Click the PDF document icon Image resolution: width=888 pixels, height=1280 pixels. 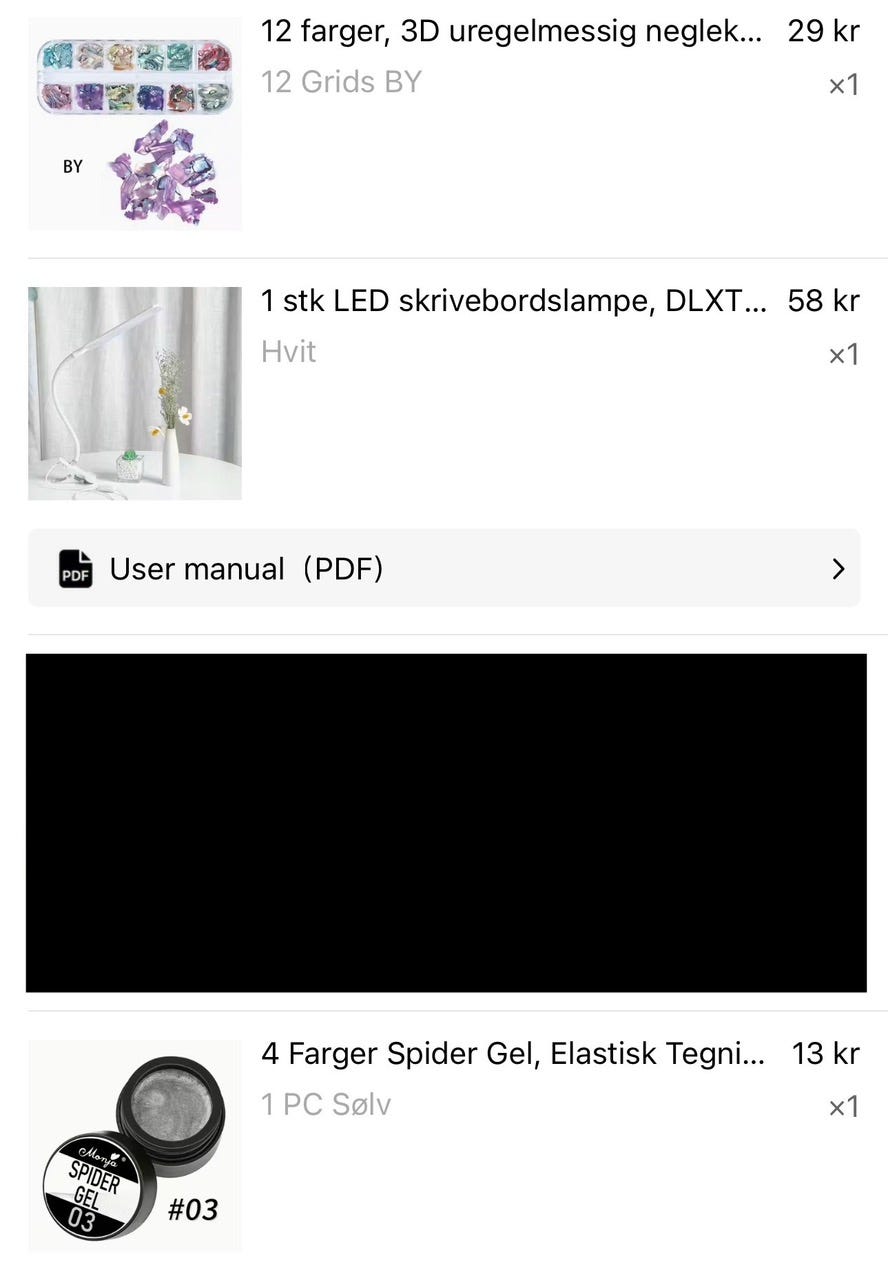tap(75, 568)
